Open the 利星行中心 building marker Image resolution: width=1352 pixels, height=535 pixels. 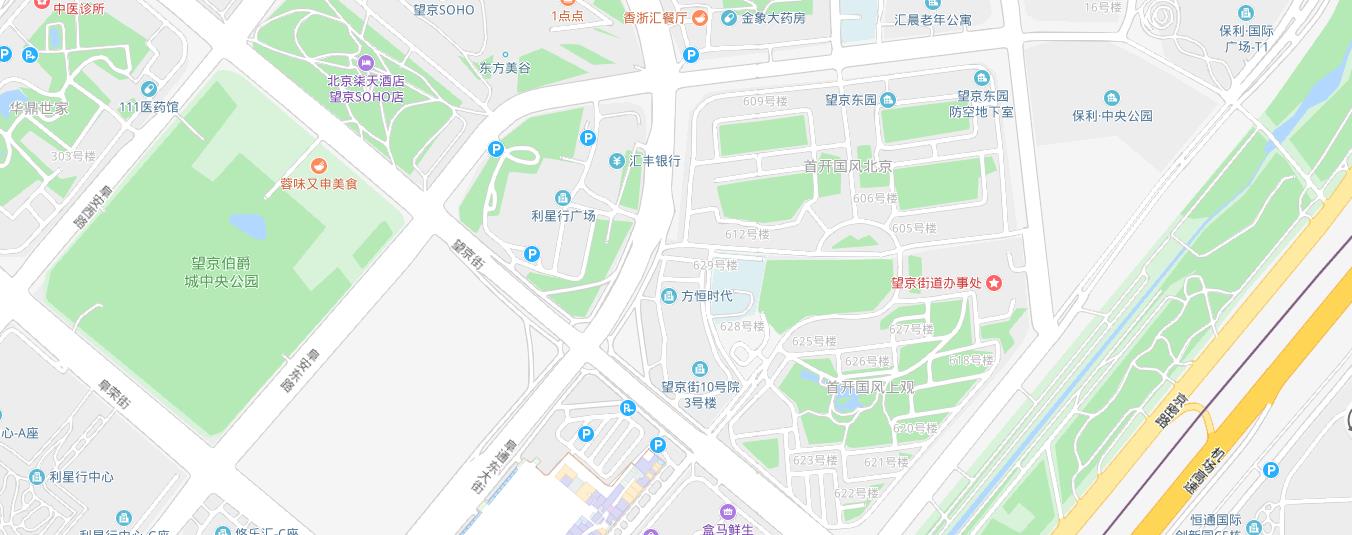(x=38, y=477)
